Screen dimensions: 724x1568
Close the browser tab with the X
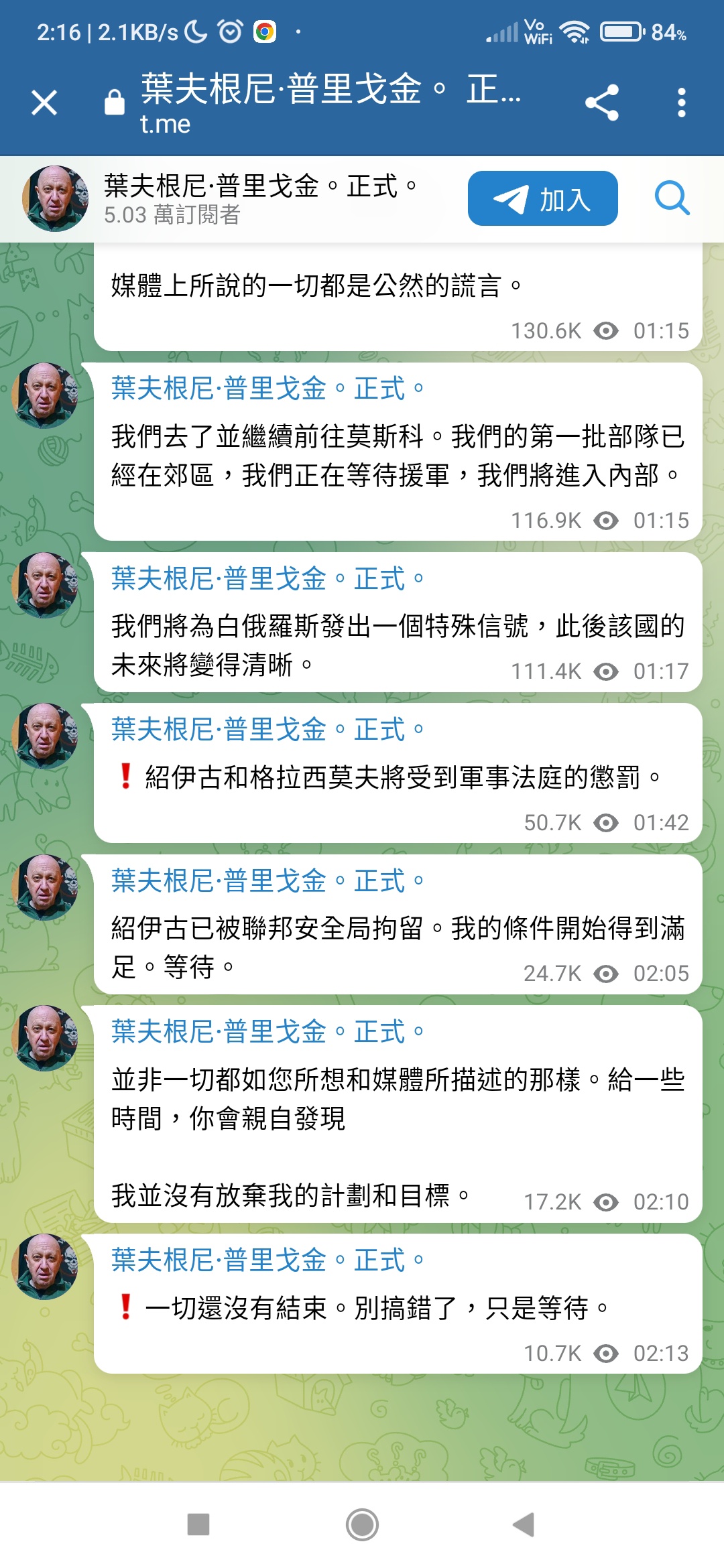(x=44, y=103)
